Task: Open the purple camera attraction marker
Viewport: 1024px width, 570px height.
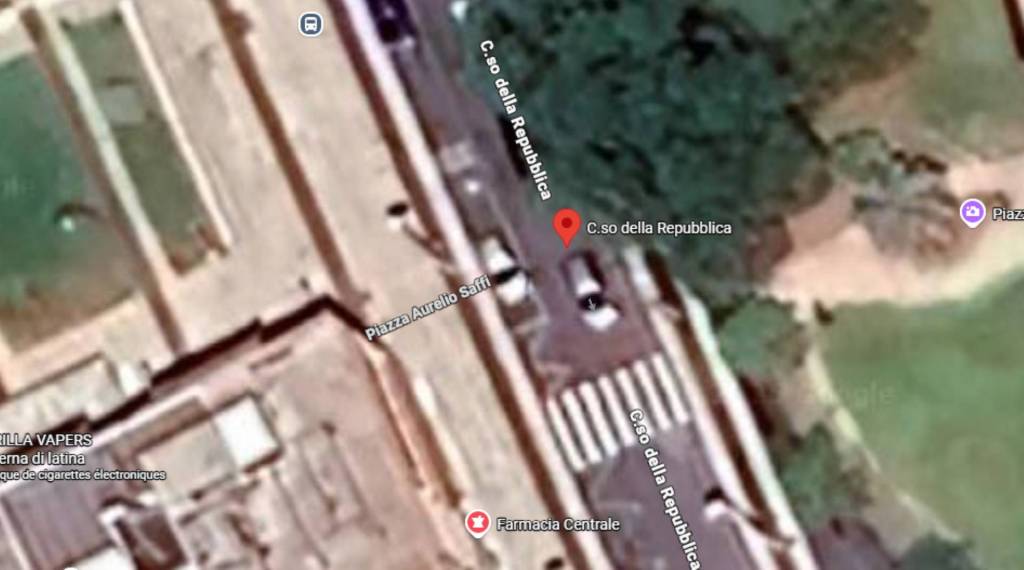Action: point(972,212)
